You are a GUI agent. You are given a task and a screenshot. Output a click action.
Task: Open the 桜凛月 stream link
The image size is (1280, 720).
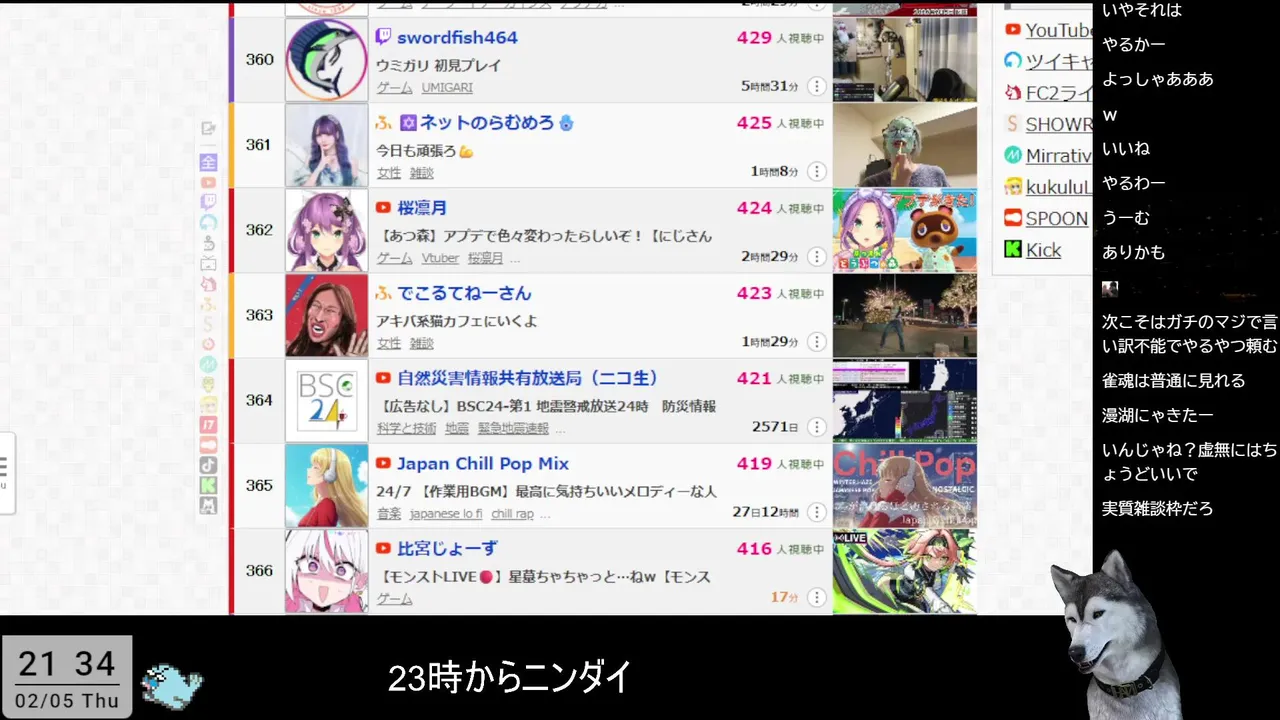(x=422, y=208)
